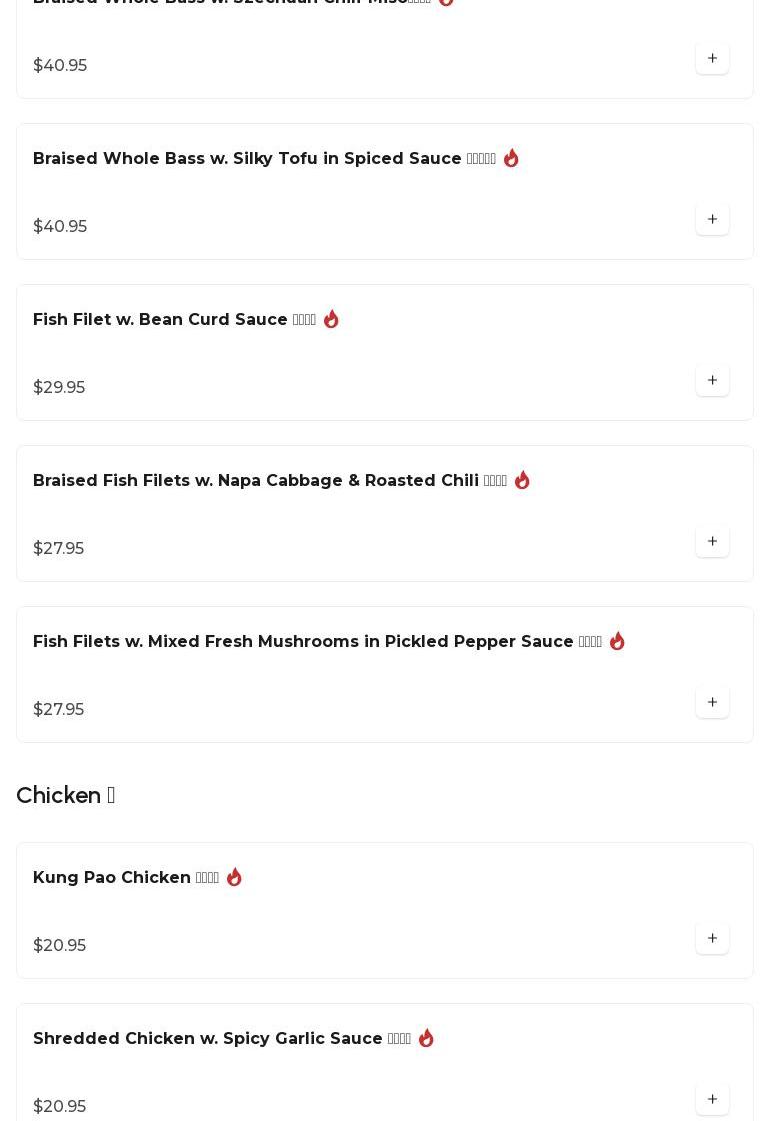
Task: Add Kung Pao Chicken to the order
Action: 712,939
